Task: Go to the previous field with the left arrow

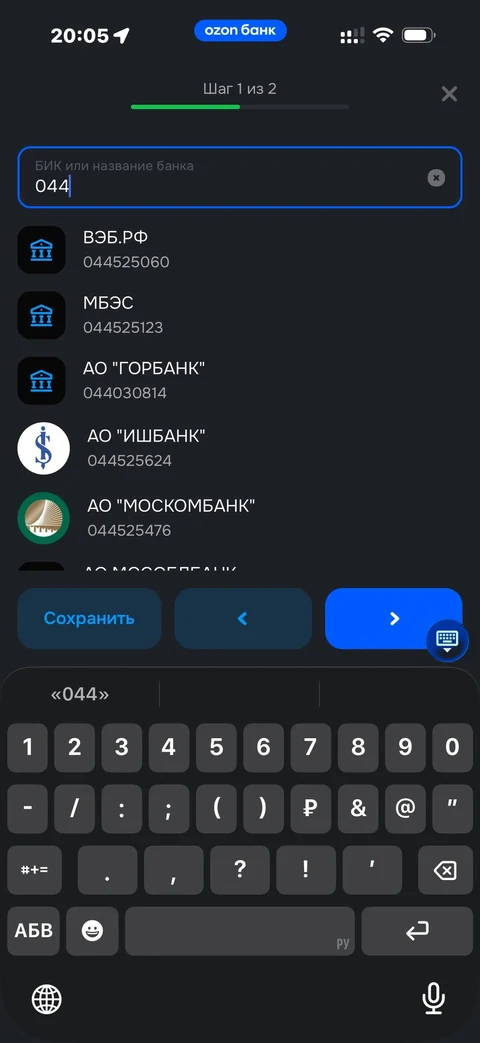Action: tap(243, 619)
